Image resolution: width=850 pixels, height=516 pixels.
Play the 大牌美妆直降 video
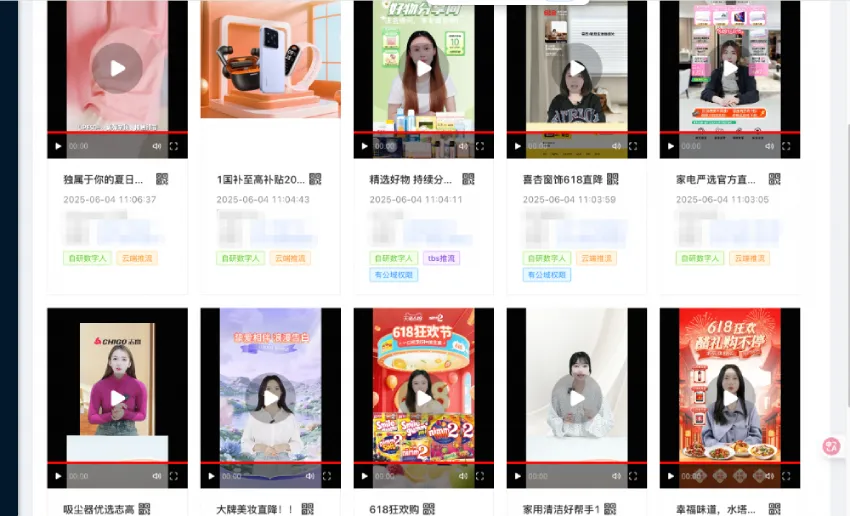270,398
